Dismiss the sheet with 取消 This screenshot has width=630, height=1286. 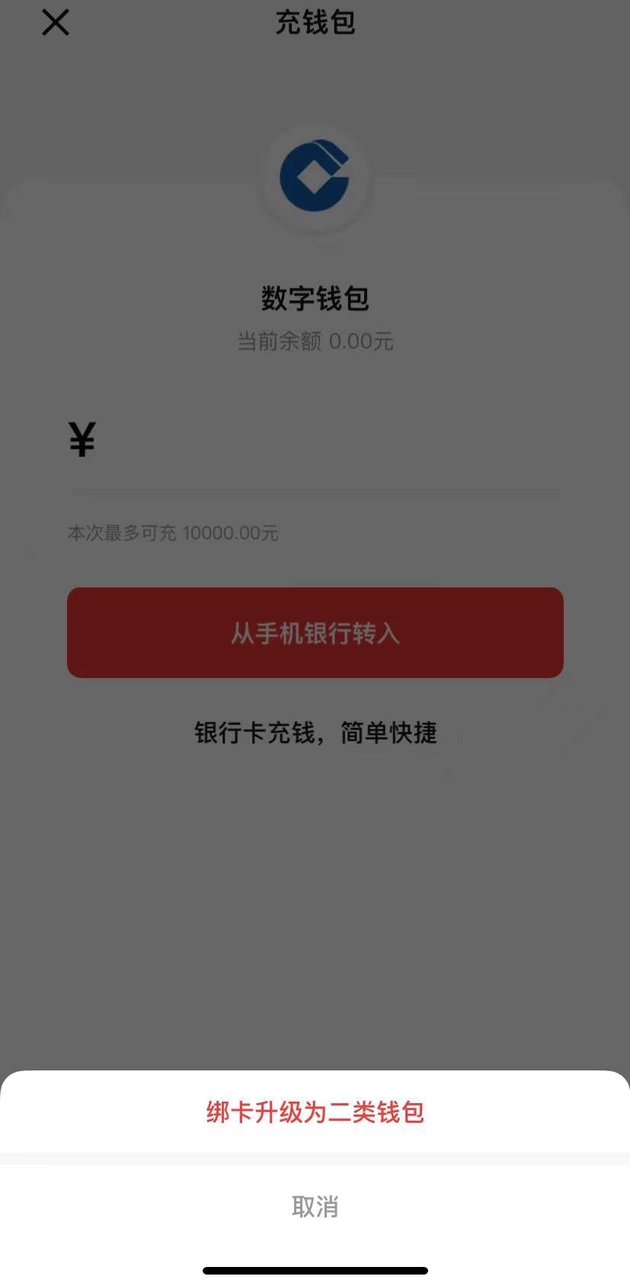(315, 1206)
